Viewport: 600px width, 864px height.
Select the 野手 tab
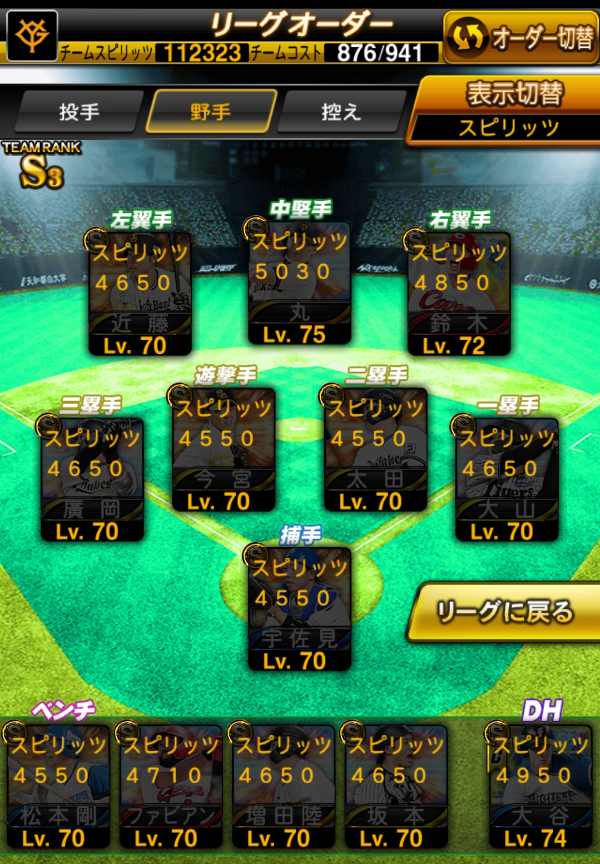pos(211,111)
